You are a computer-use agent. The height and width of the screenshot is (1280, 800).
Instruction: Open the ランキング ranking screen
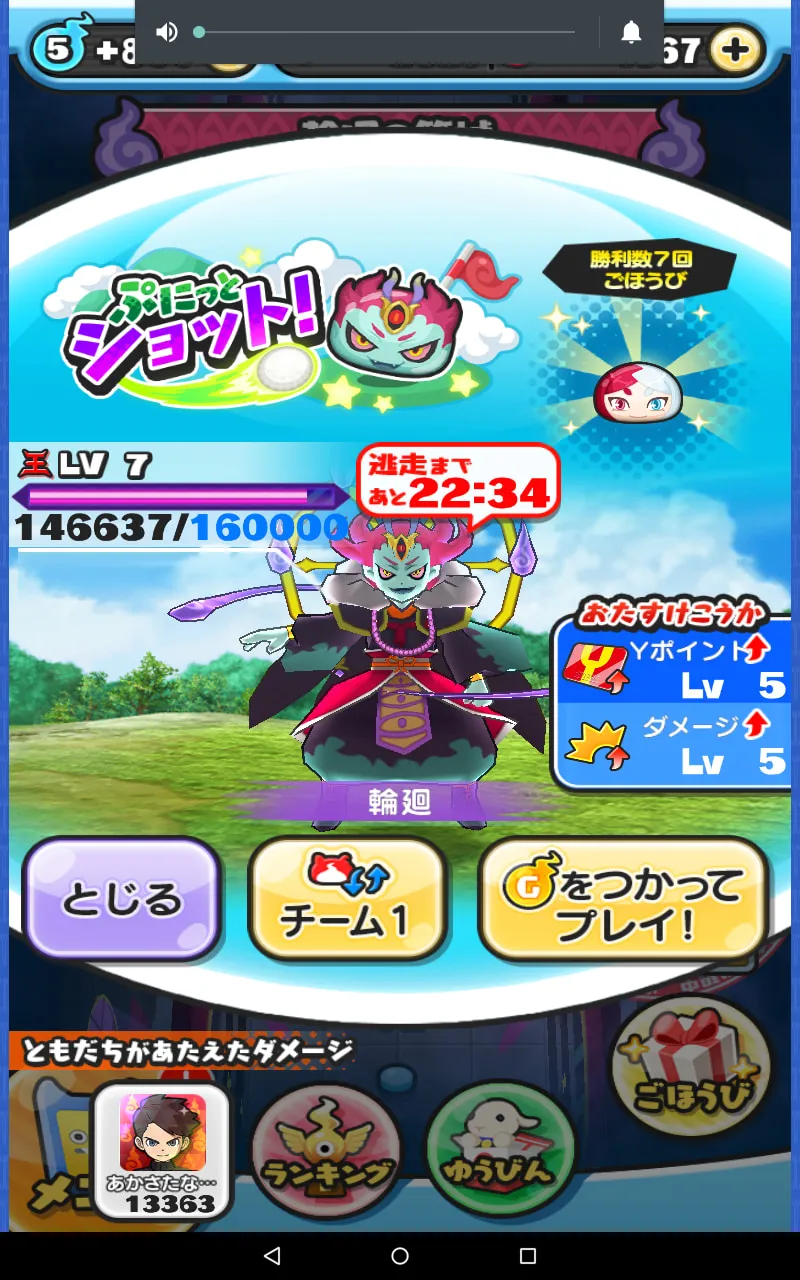325,1150
